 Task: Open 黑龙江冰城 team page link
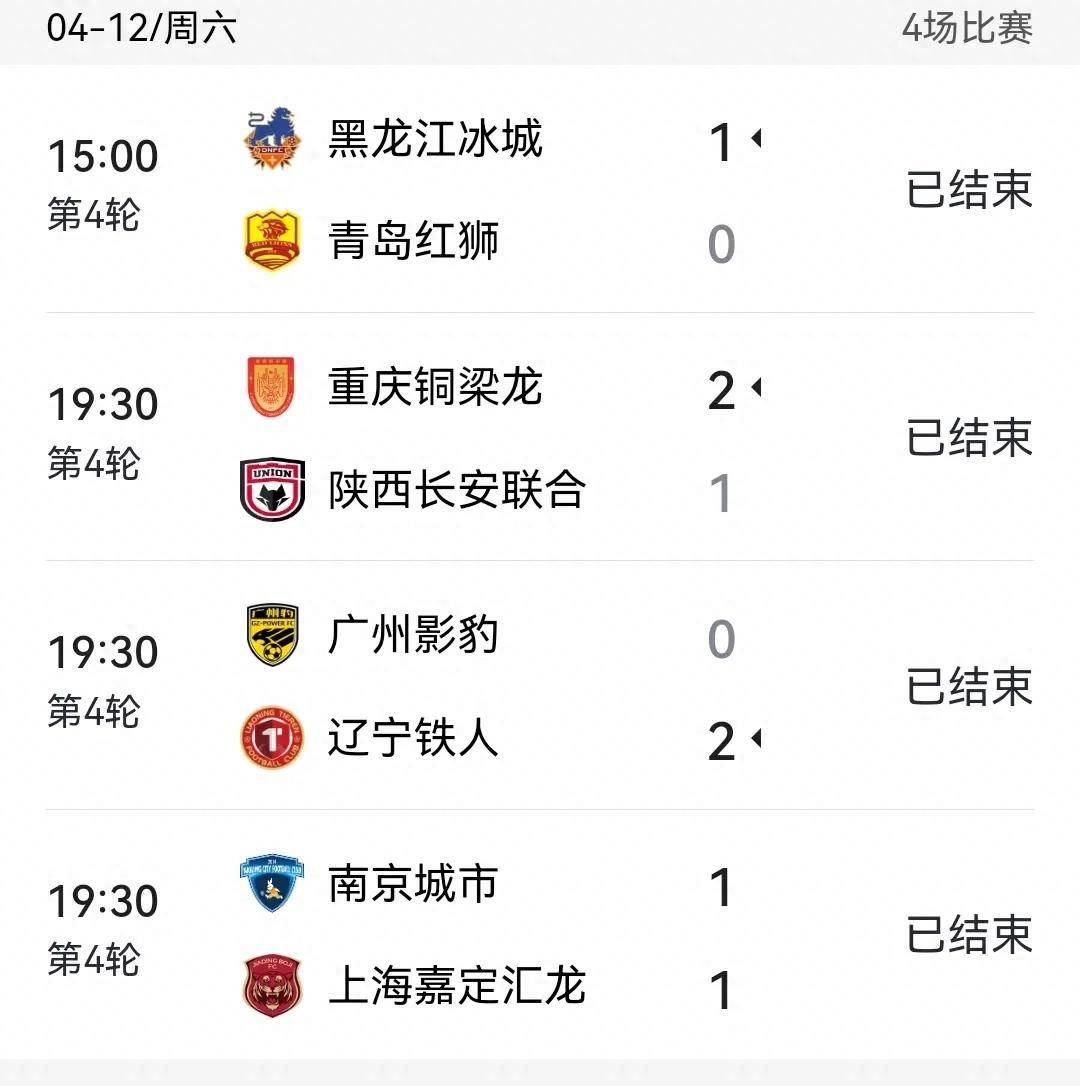[x=435, y=140]
